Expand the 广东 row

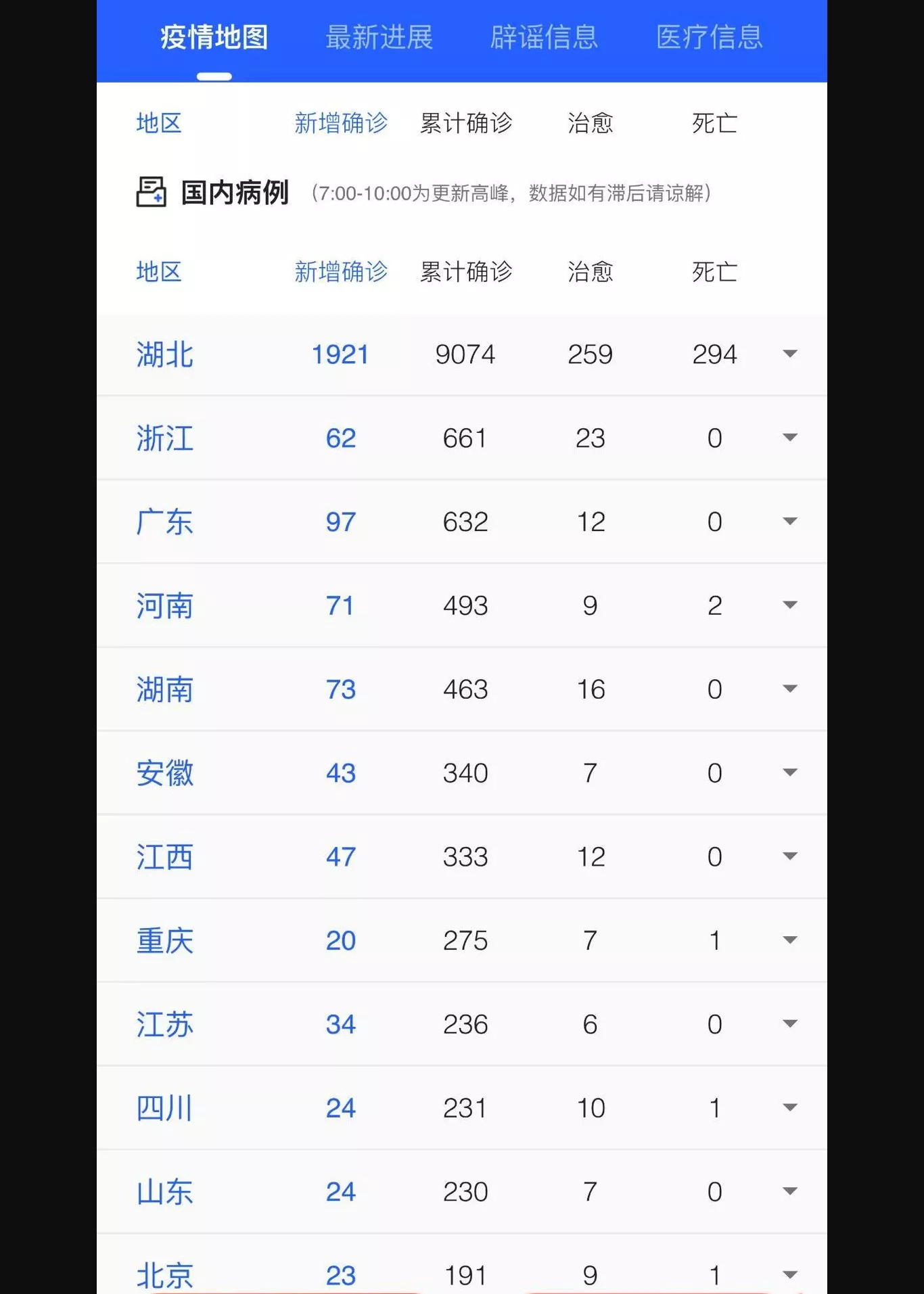(x=789, y=522)
